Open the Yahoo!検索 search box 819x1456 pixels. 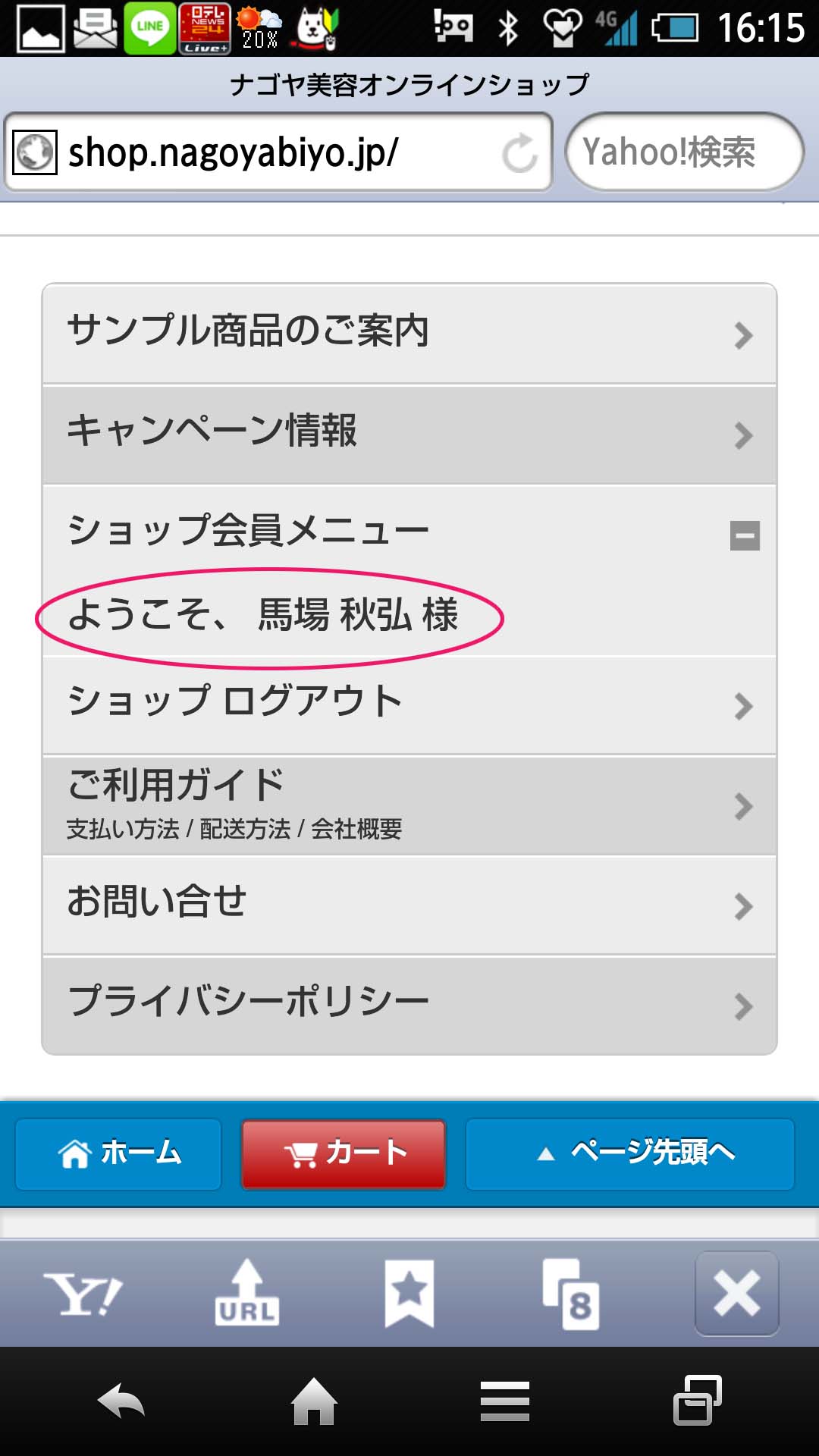(684, 152)
